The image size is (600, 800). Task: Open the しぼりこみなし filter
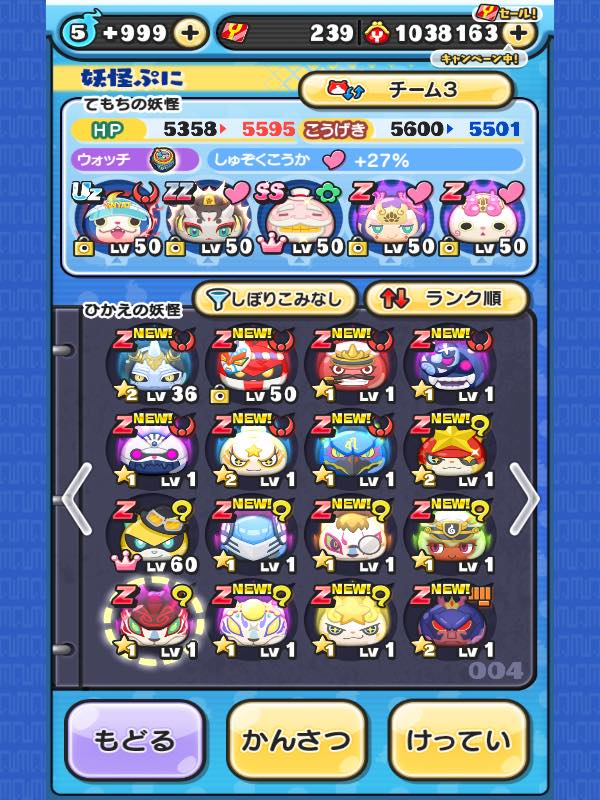click(x=274, y=298)
